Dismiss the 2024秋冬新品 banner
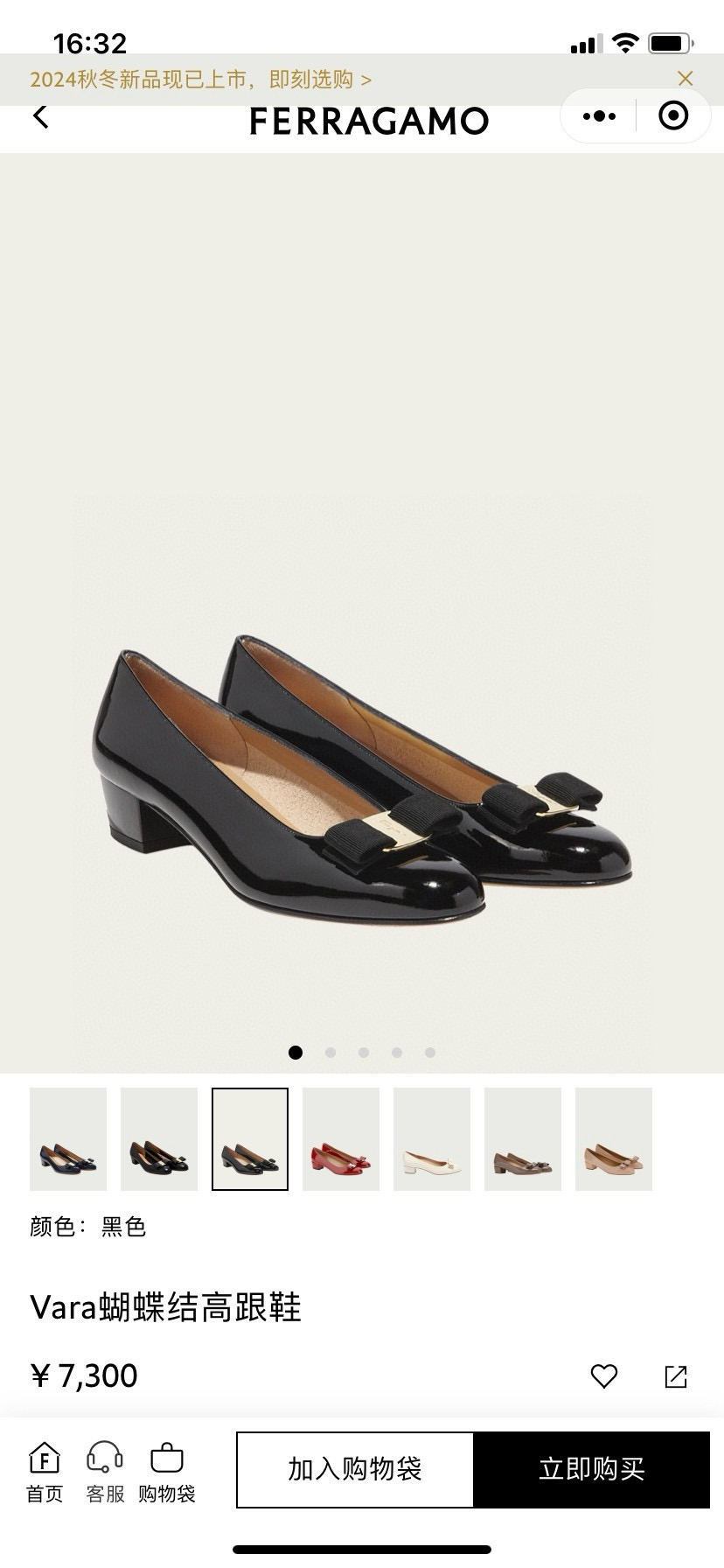This screenshot has width=724, height=1568. (x=686, y=79)
